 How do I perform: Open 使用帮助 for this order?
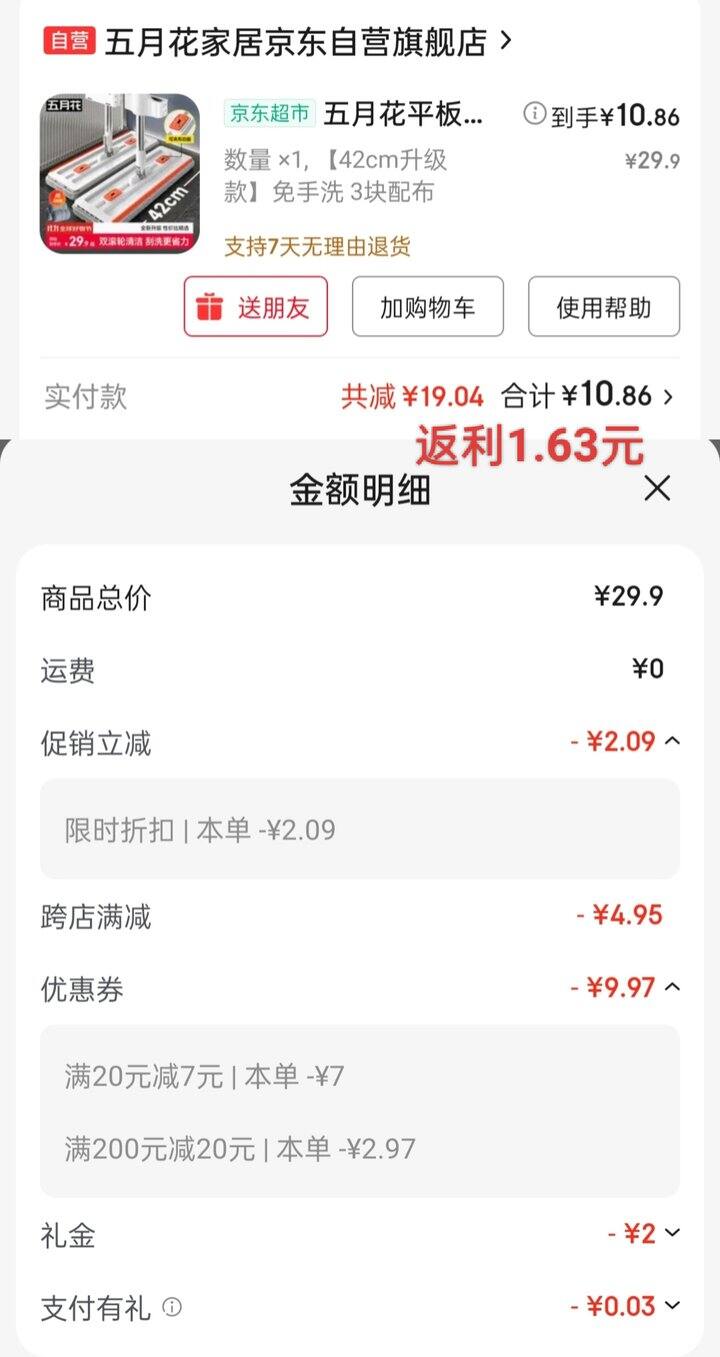click(604, 307)
